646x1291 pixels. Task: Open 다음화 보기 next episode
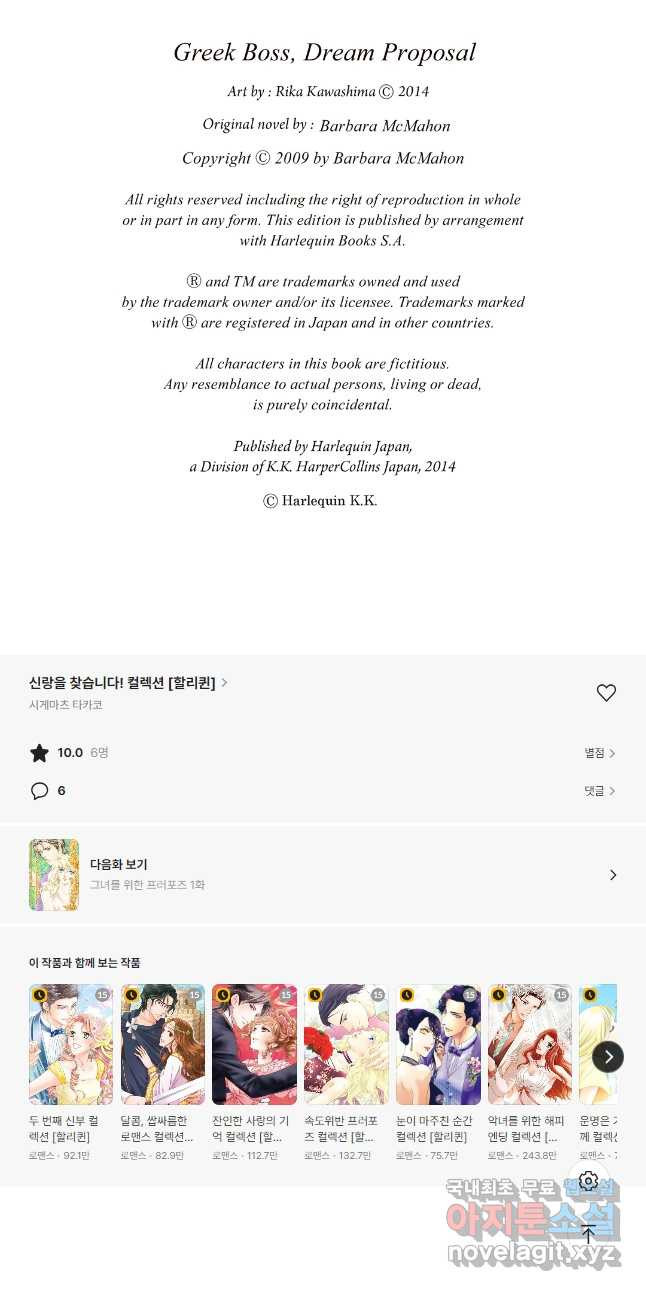coord(323,875)
